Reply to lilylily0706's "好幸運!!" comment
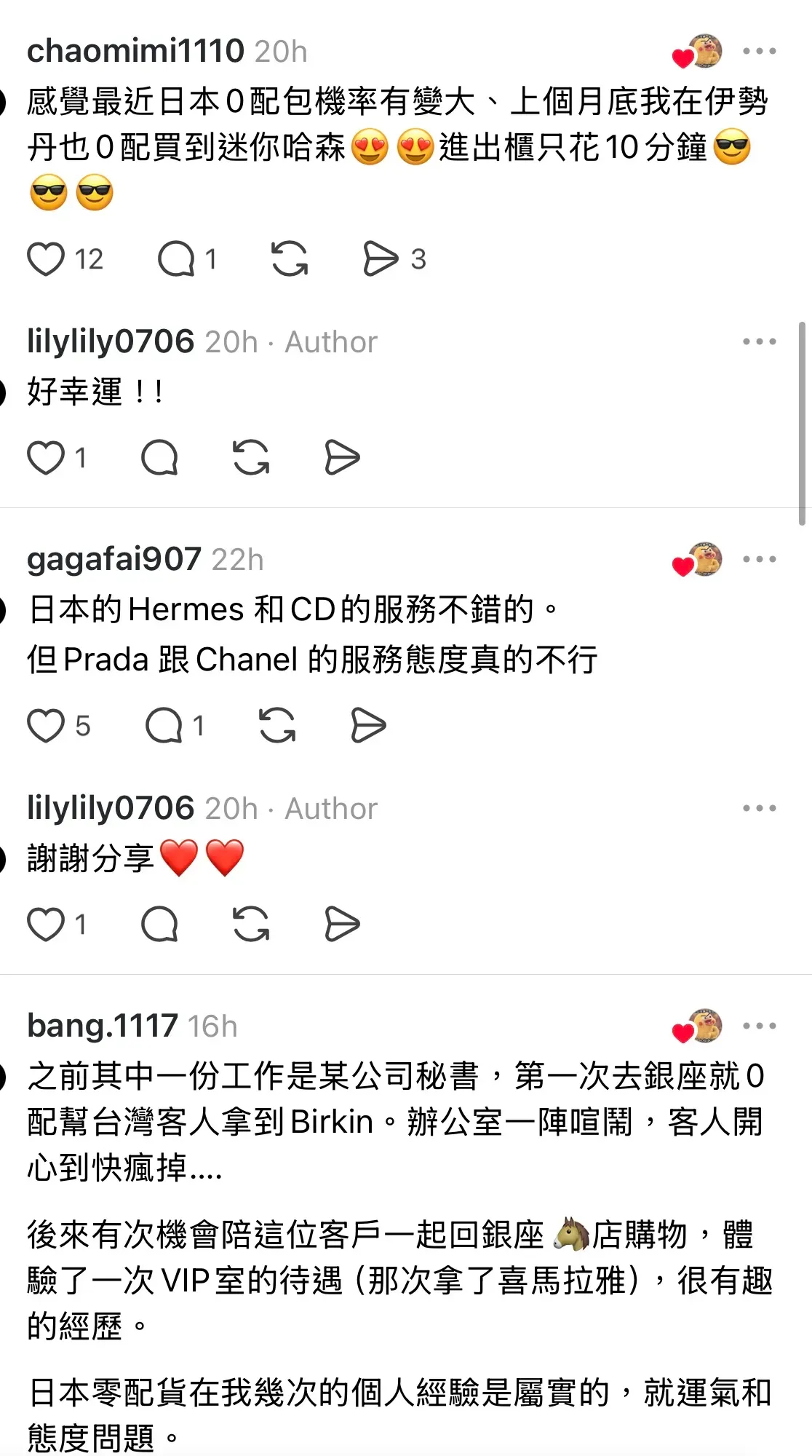Viewport: 812px width, 1456px height. (159, 458)
